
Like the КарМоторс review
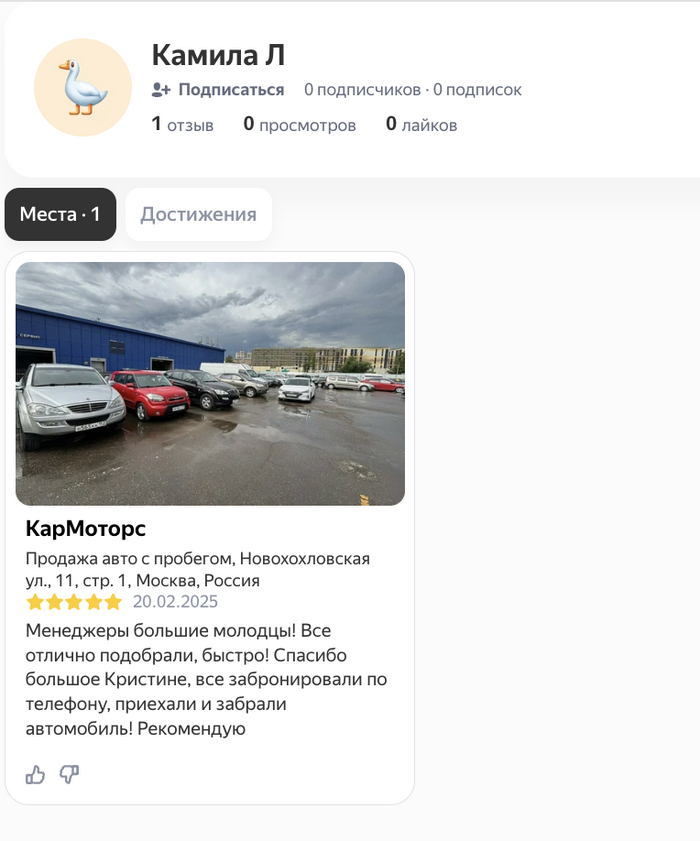pyautogui.click(x=36, y=774)
